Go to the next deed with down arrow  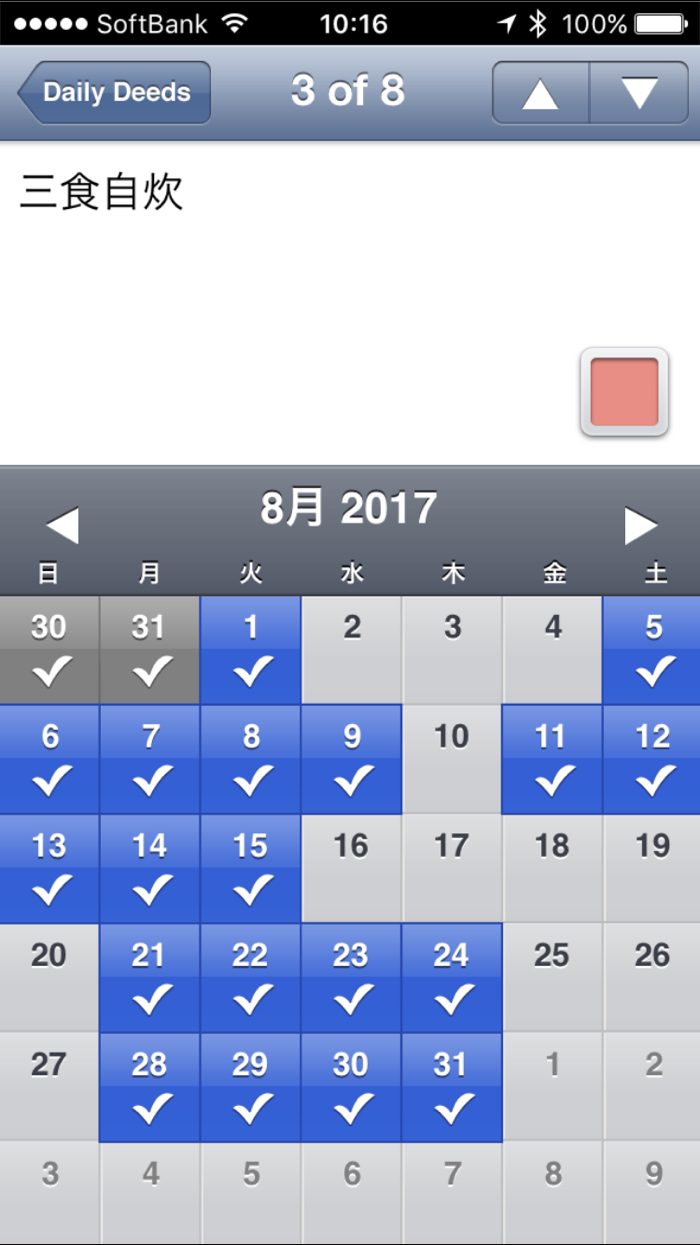pyautogui.click(x=639, y=92)
